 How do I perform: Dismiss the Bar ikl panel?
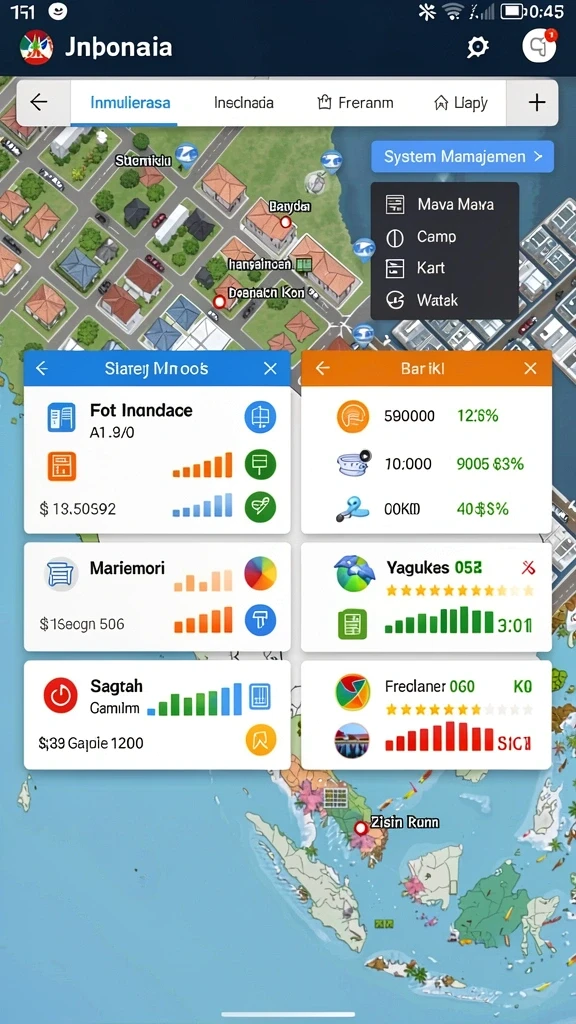tap(530, 369)
